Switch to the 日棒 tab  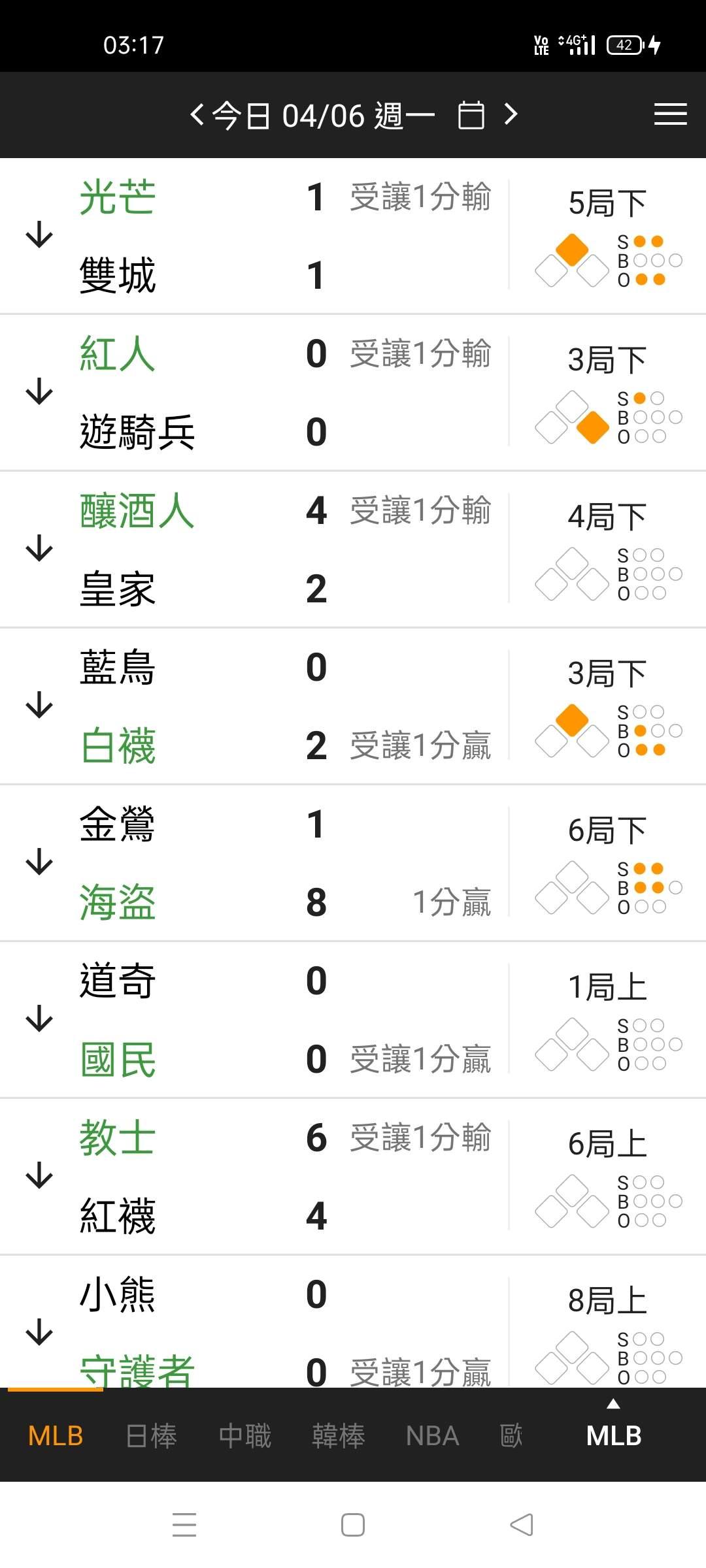click(x=151, y=1436)
